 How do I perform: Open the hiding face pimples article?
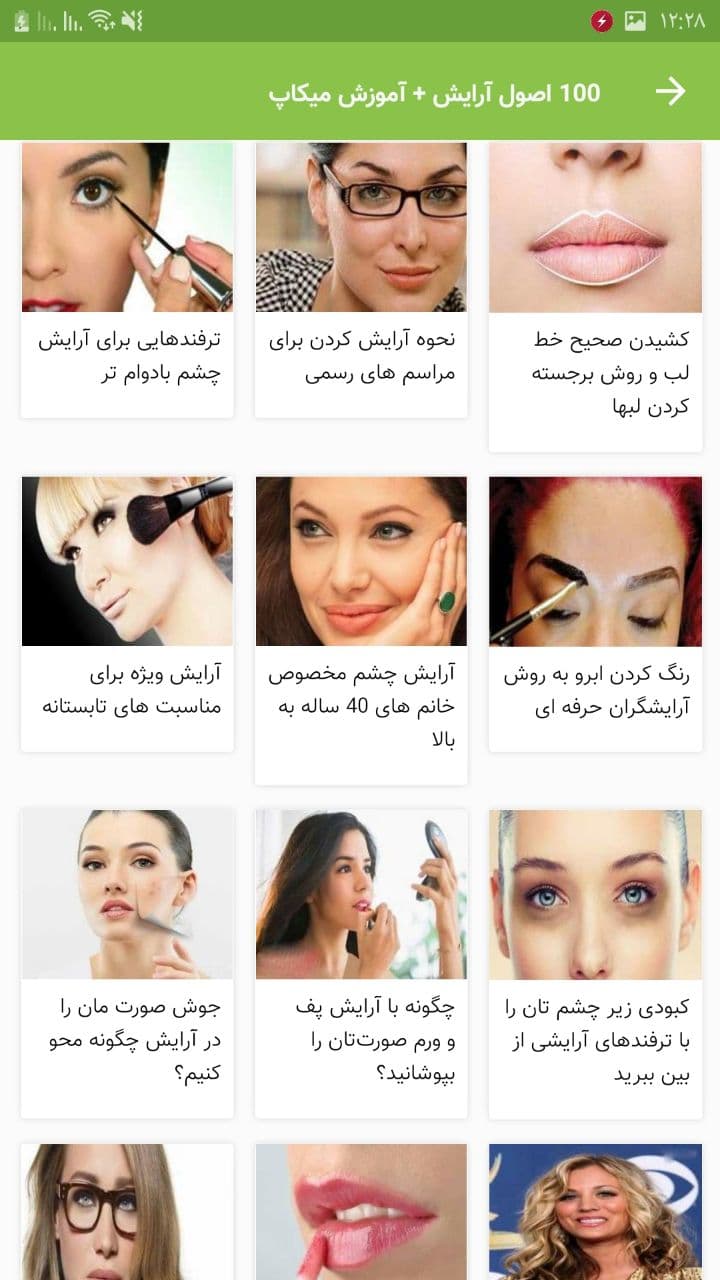pos(126,962)
